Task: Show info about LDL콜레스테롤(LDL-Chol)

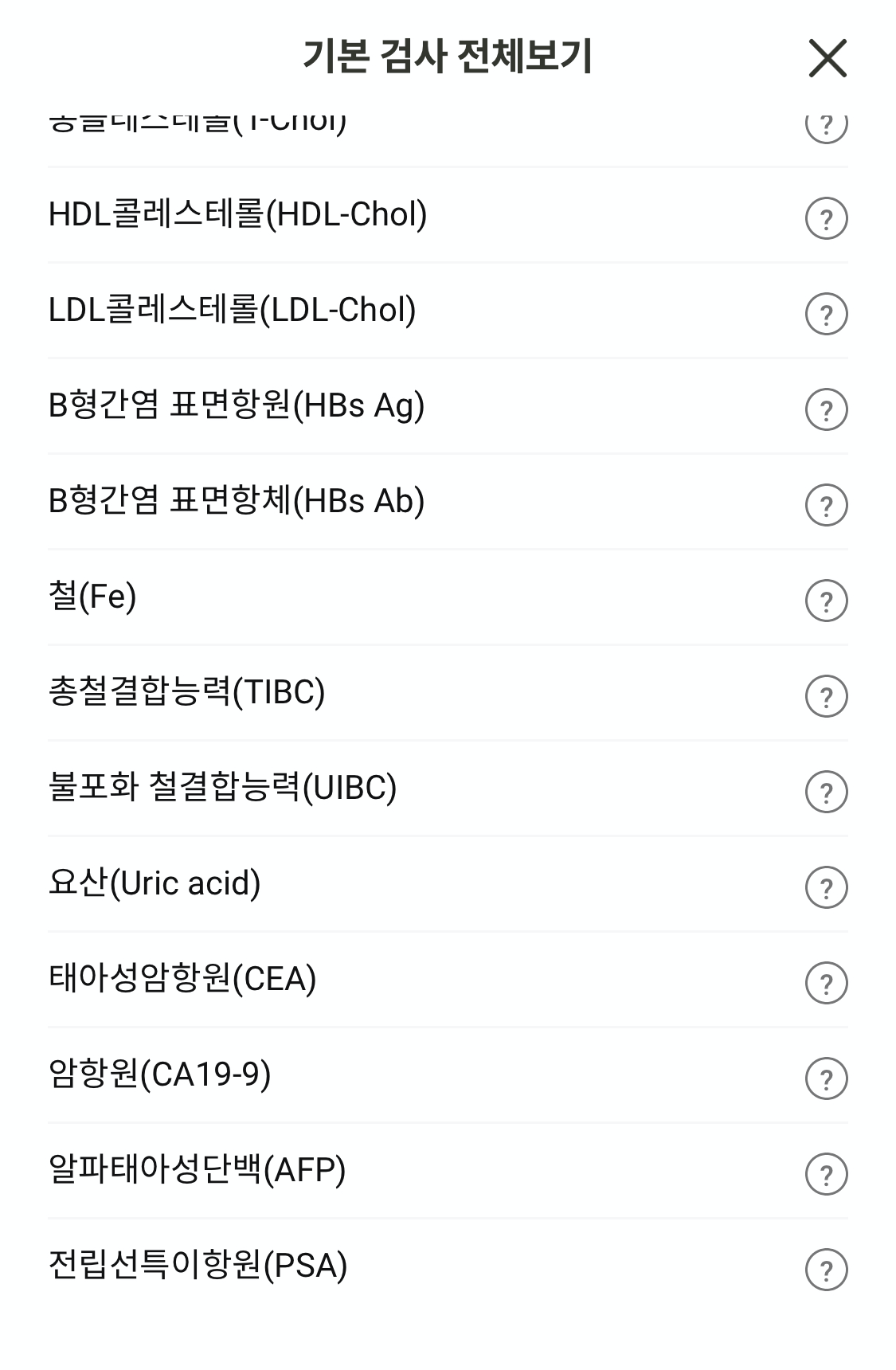Action: point(827,314)
